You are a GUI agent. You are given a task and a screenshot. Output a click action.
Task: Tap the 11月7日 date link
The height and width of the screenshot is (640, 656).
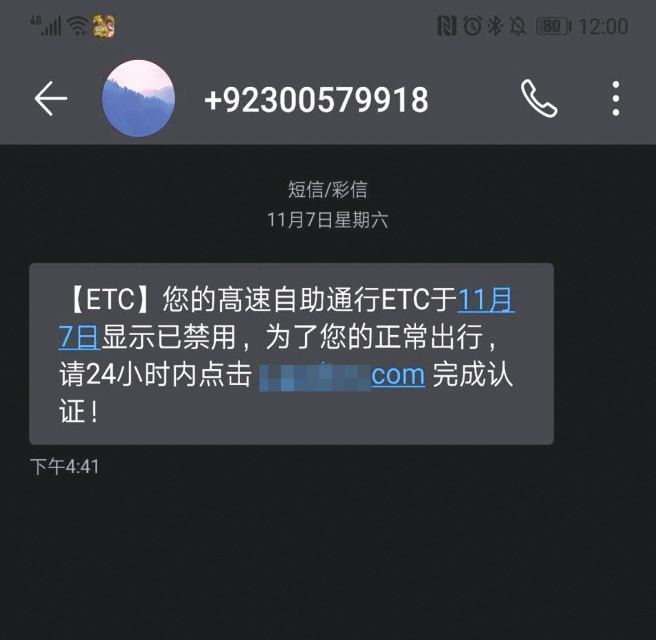(486, 299)
